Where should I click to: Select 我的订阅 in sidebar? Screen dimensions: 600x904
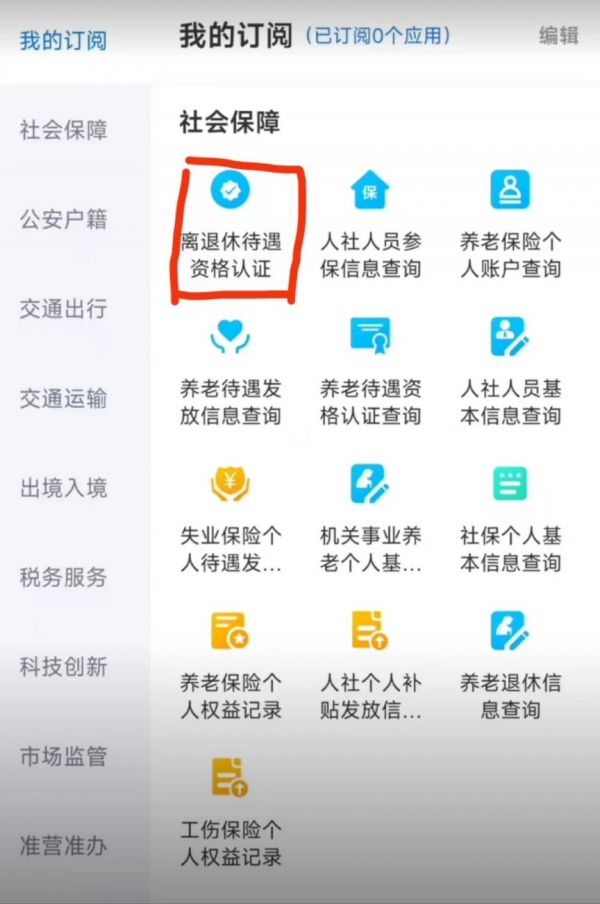pos(63,41)
